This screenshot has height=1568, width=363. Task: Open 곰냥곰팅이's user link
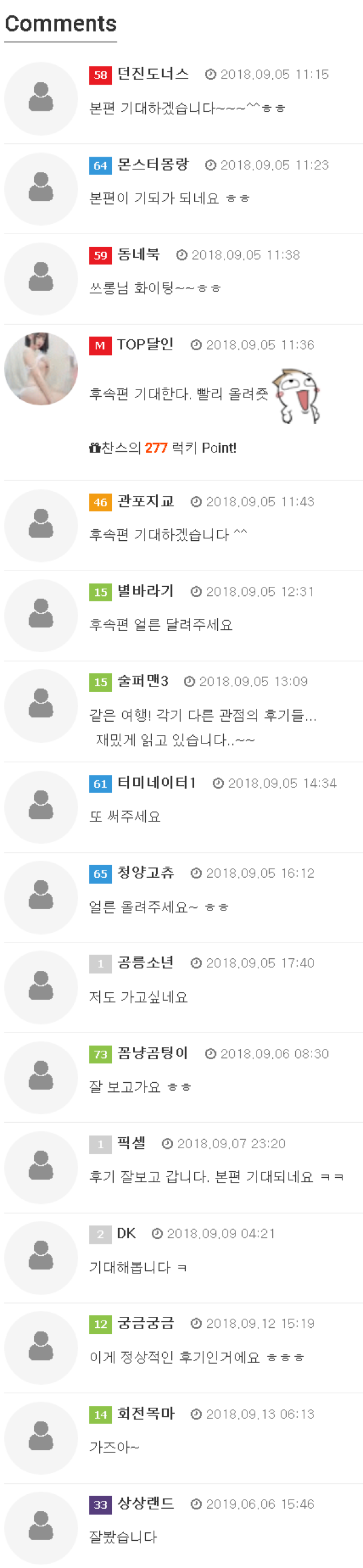point(153,1054)
